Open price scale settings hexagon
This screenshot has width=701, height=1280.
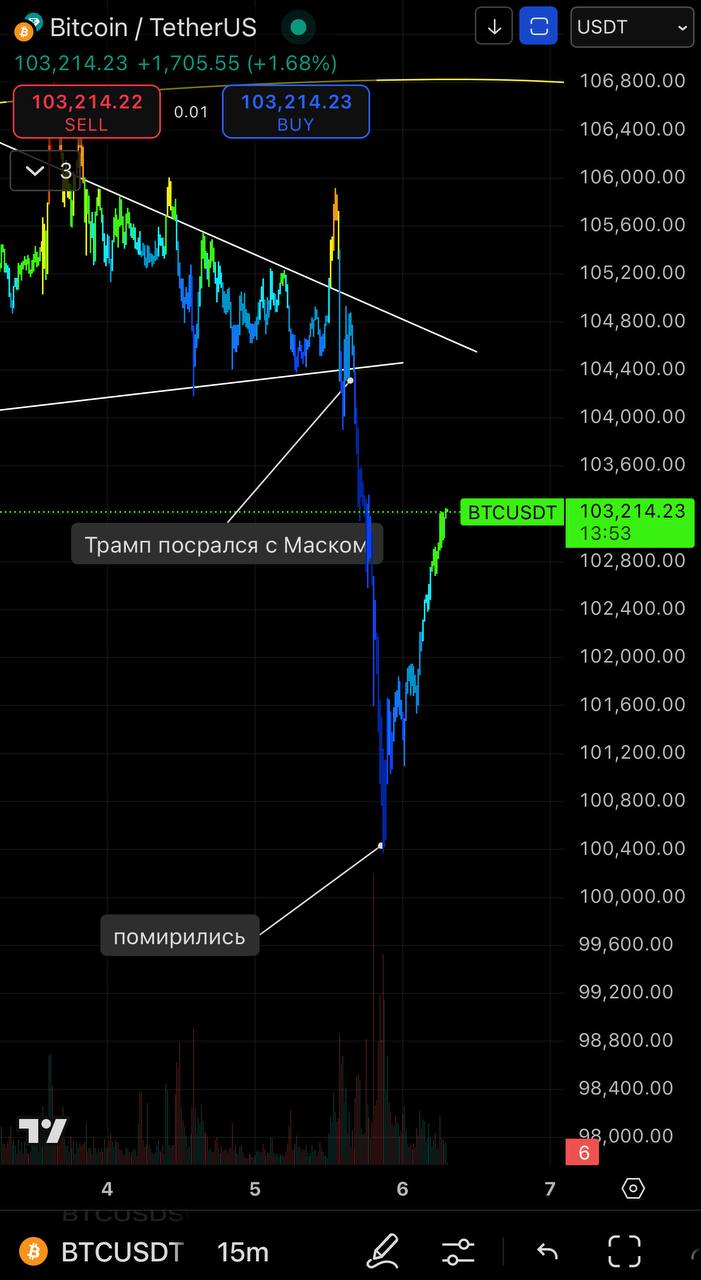pos(633,1188)
